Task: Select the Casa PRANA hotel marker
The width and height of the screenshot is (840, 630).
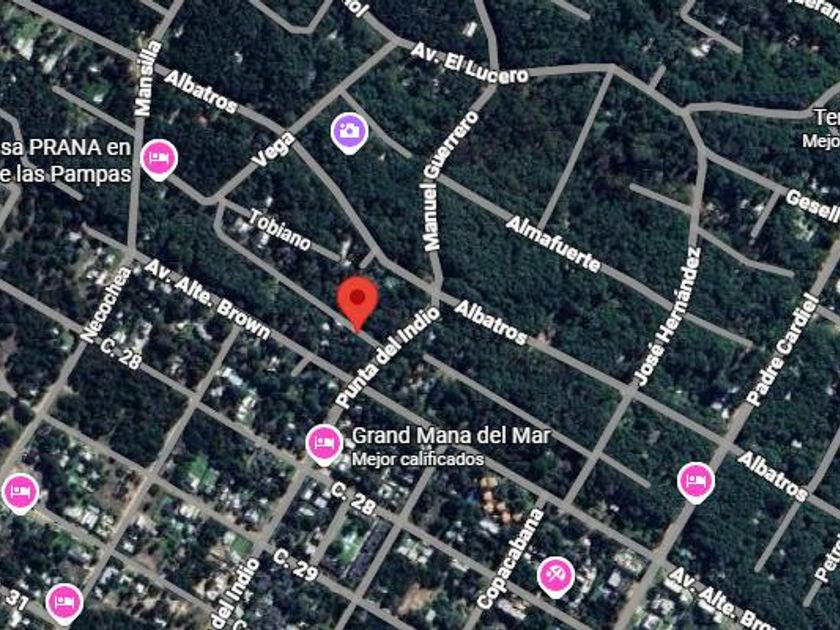Action: (x=159, y=159)
